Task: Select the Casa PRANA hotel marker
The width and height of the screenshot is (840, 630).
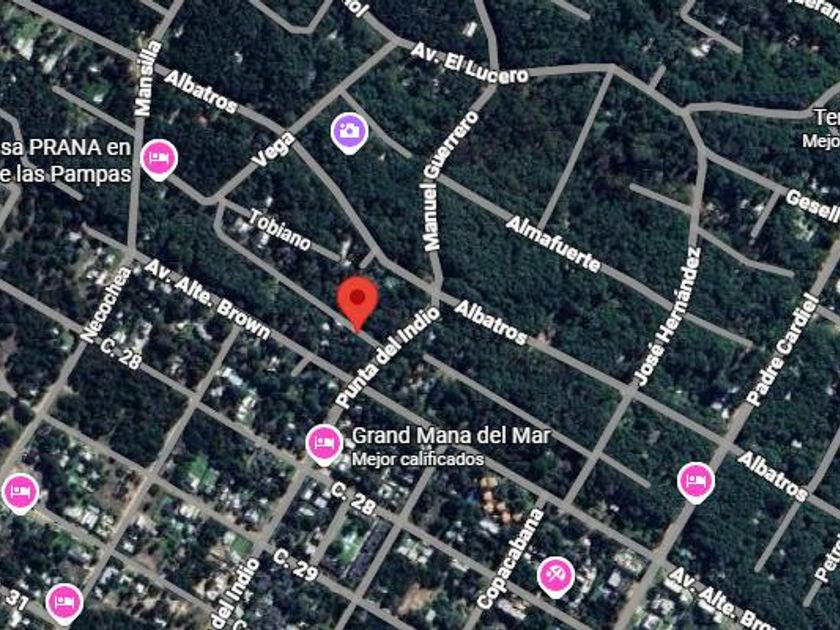Action: (x=159, y=159)
